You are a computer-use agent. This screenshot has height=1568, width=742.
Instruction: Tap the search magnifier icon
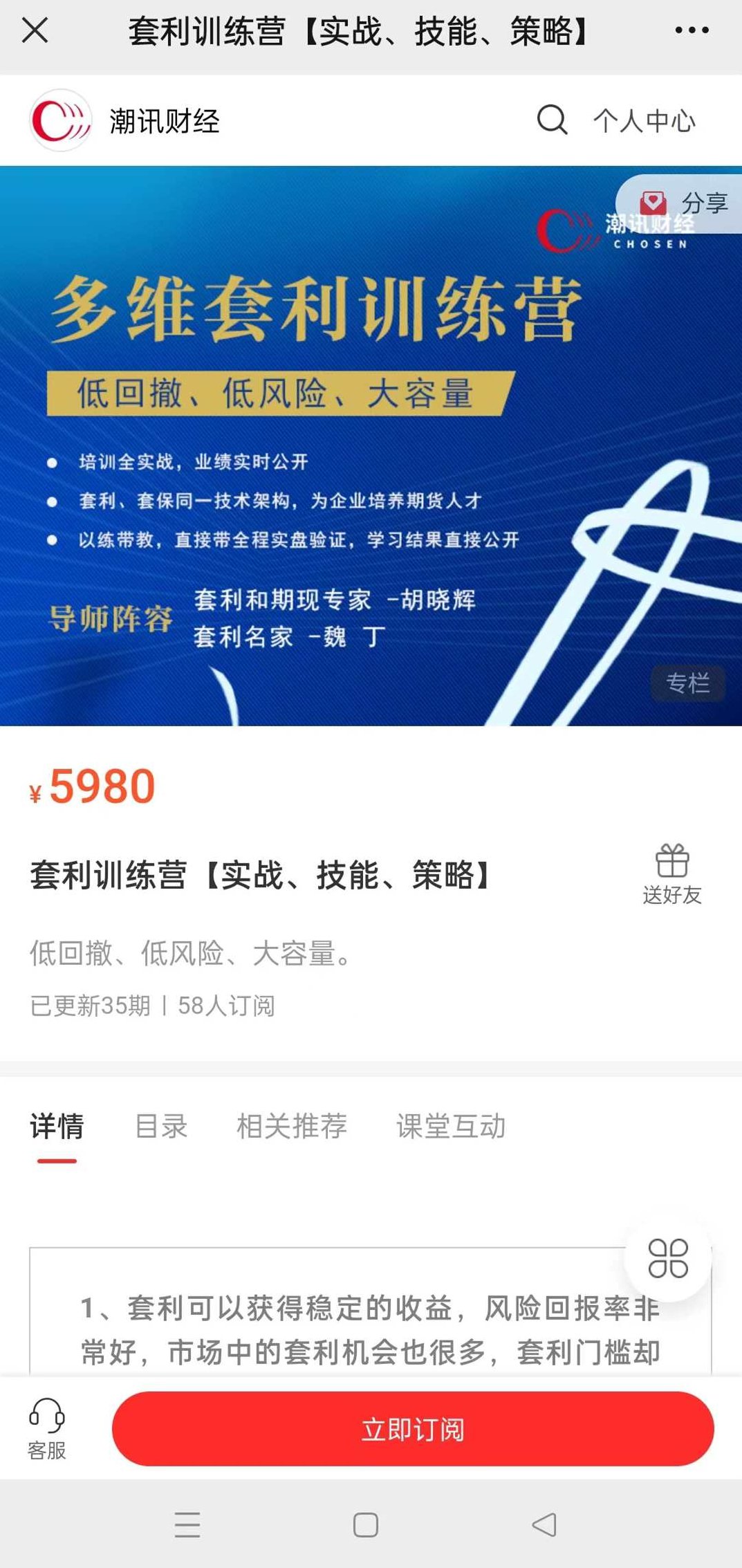click(x=551, y=120)
